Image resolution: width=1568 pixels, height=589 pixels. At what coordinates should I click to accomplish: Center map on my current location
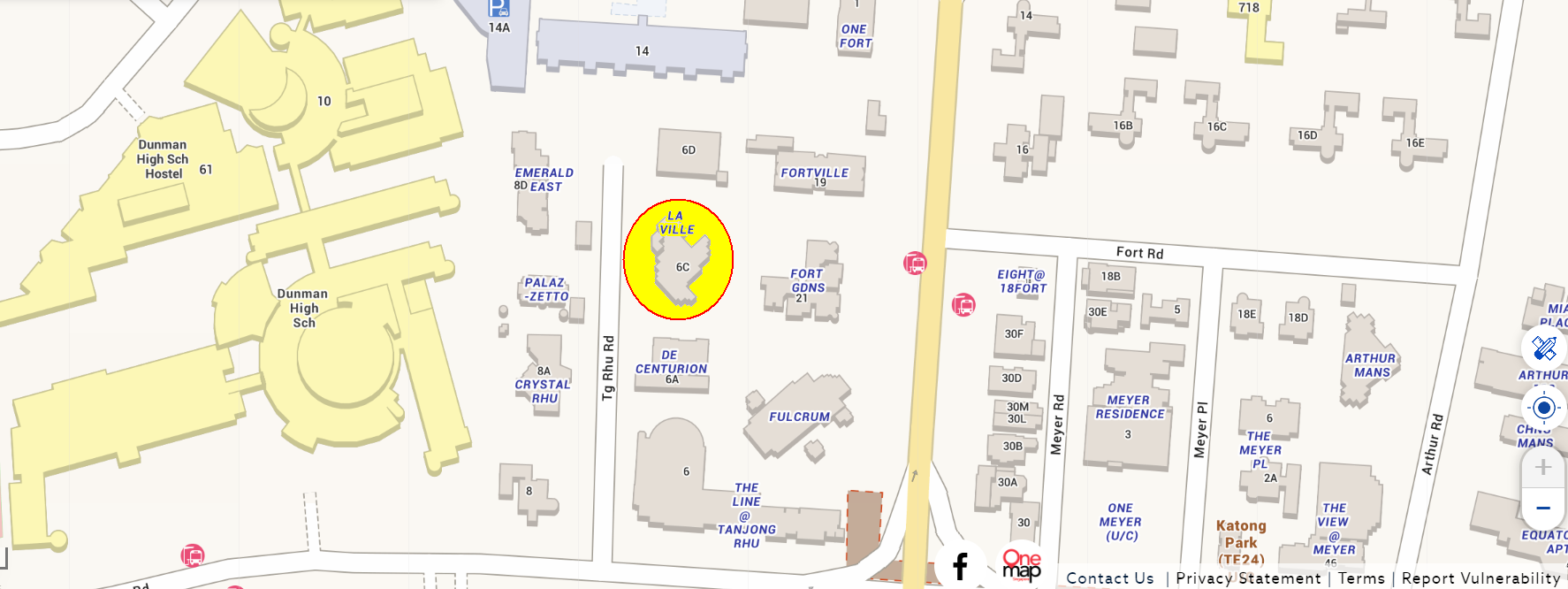pyautogui.click(x=1543, y=408)
